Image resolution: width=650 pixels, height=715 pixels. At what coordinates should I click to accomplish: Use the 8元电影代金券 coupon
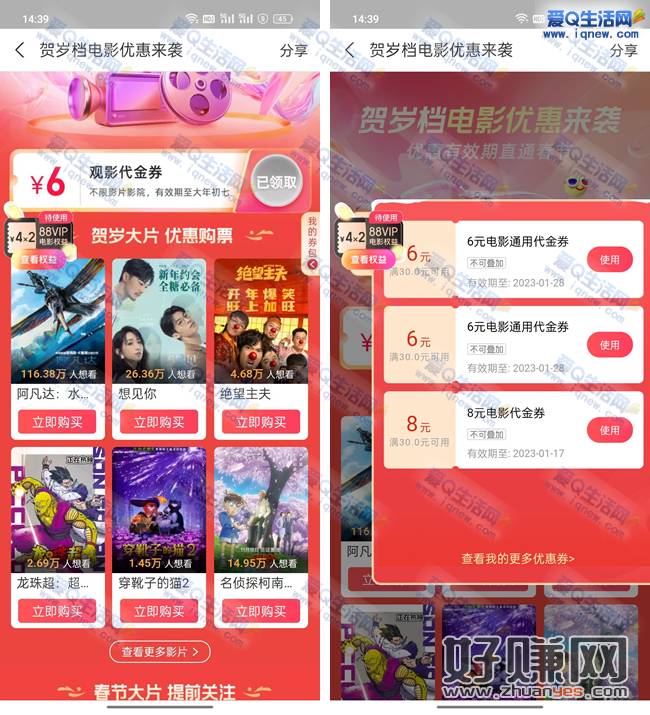tap(609, 430)
